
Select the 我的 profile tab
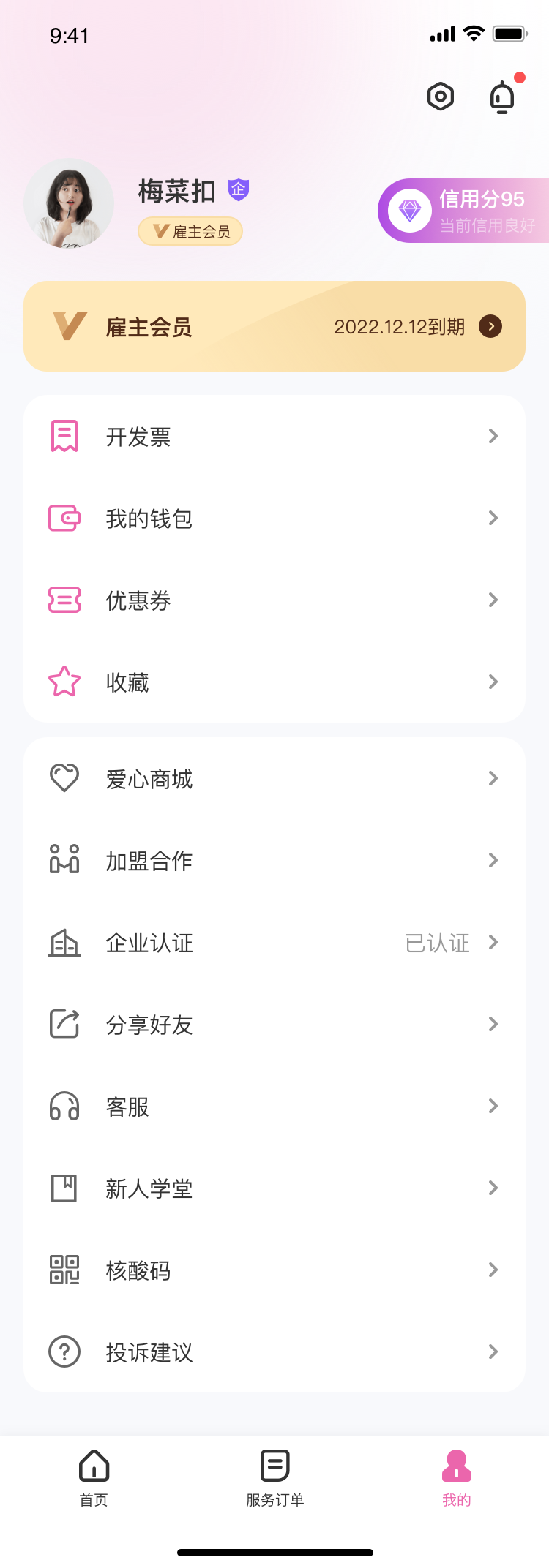[457, 1477]
